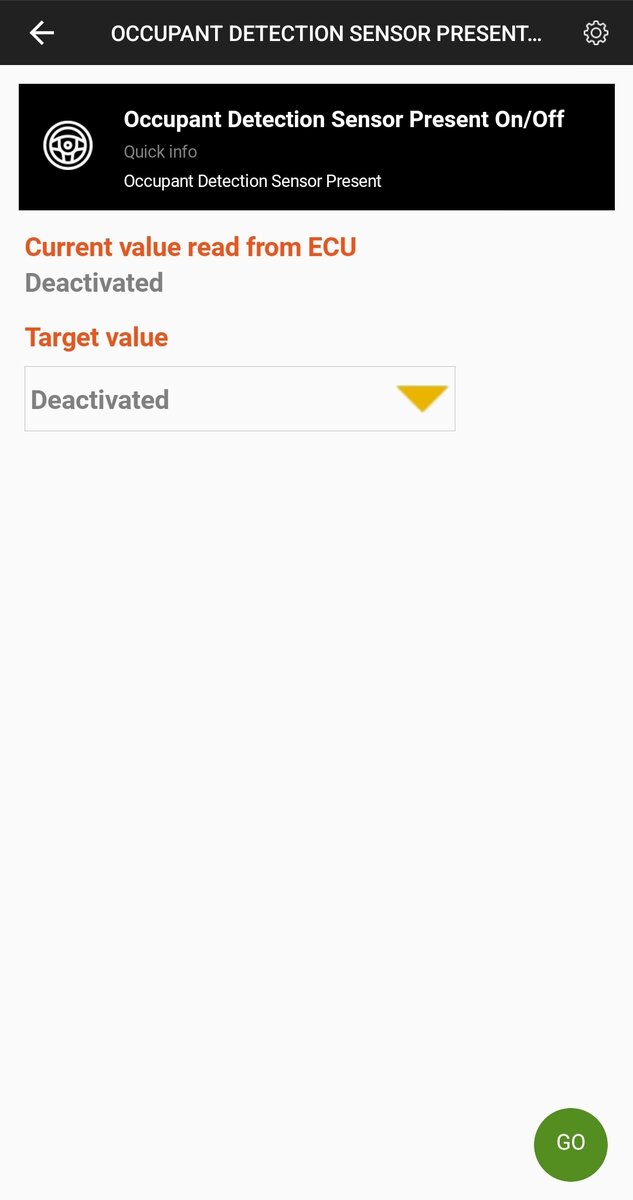
Task: Open the settings gear
Action: (595, 33)
